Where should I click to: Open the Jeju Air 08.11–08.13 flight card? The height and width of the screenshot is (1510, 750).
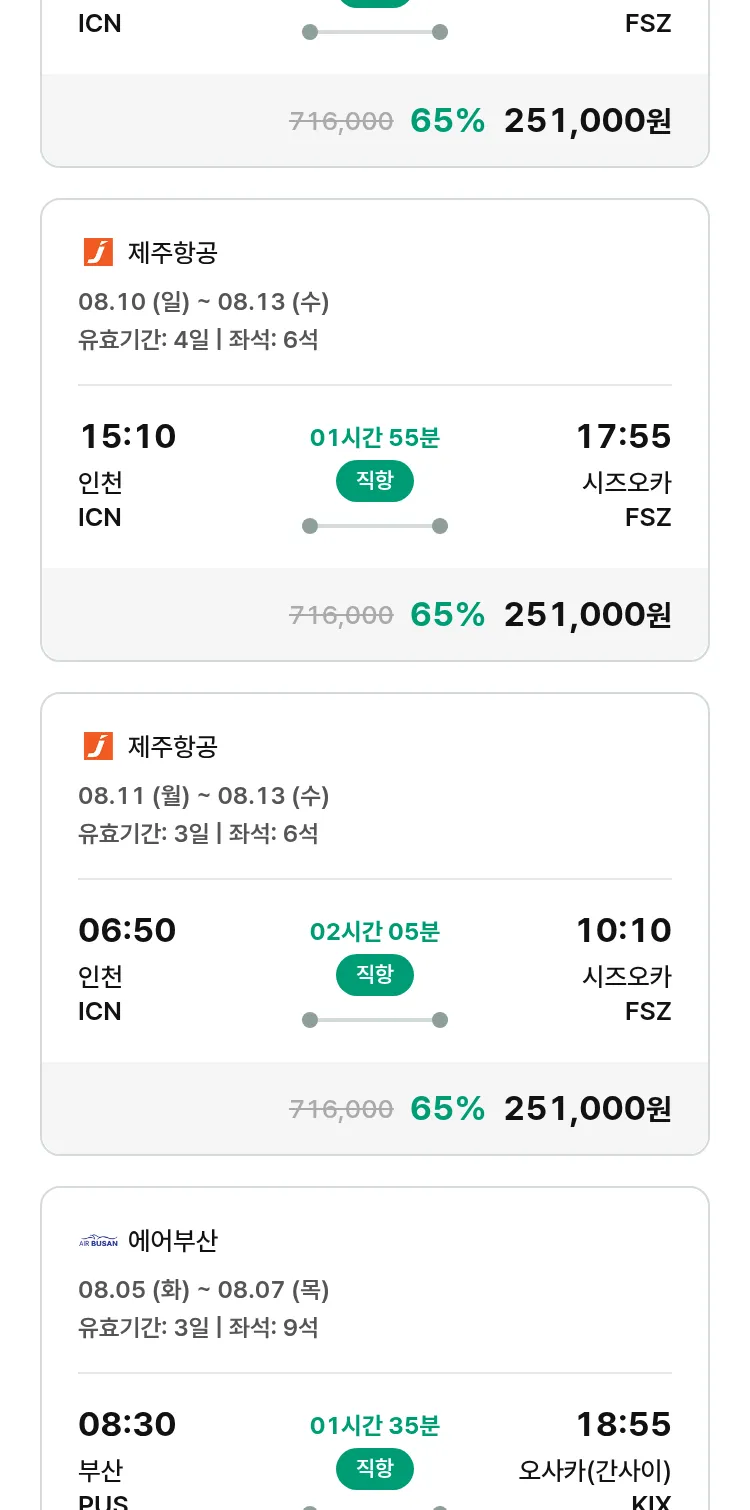[x=375, y=924]
